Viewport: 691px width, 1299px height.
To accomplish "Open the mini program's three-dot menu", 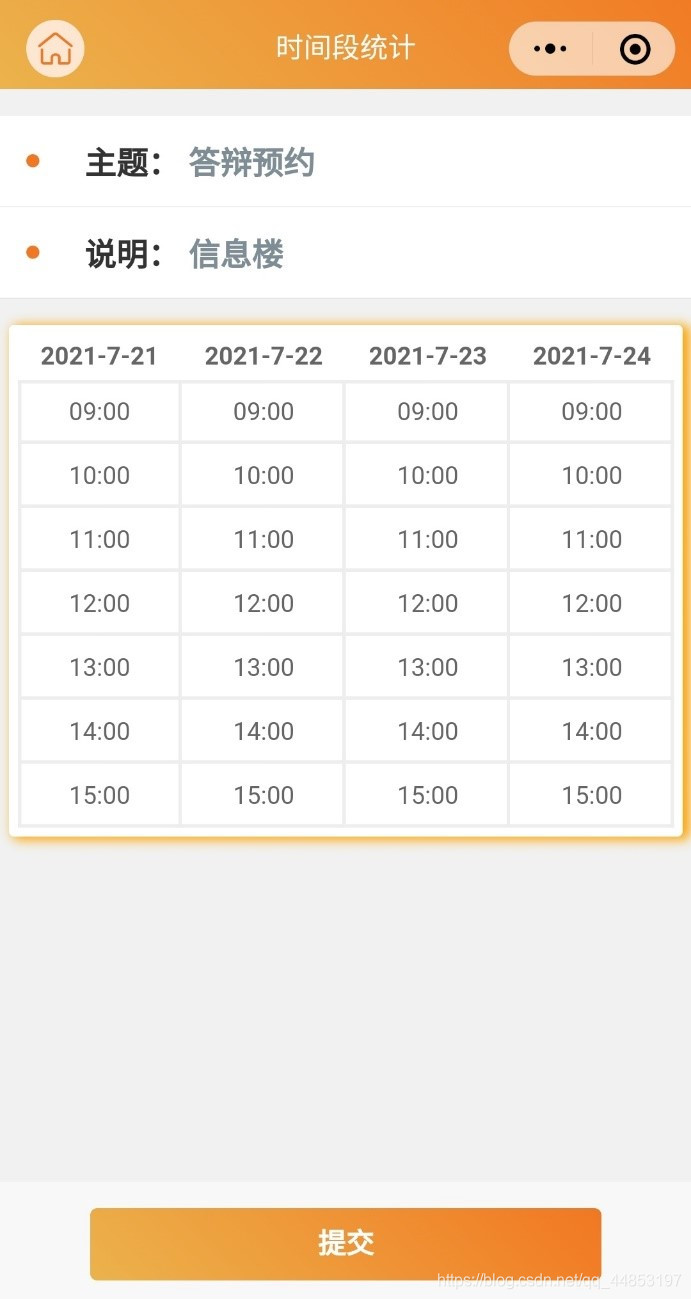I will click(x=551, y=48).
